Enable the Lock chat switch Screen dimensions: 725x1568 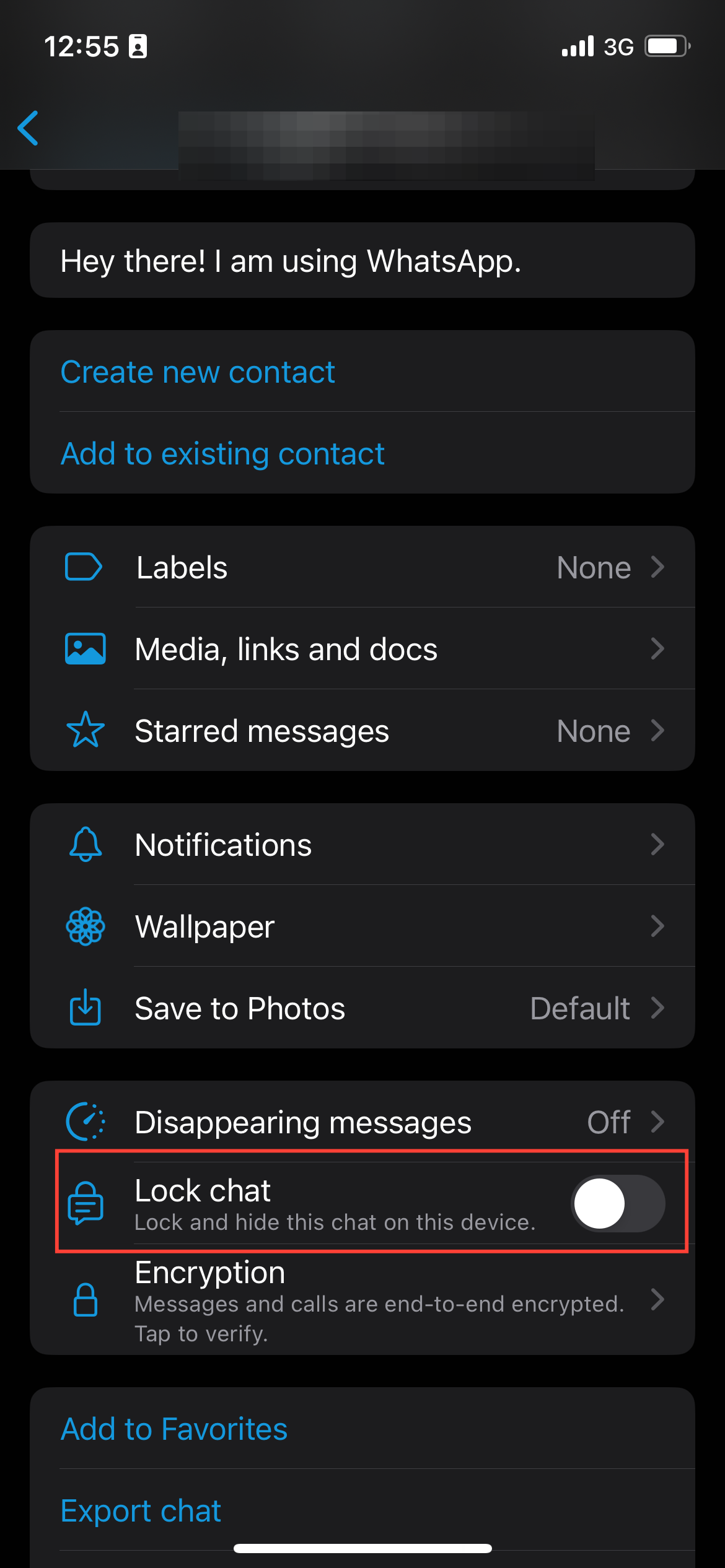(617, 1203)
